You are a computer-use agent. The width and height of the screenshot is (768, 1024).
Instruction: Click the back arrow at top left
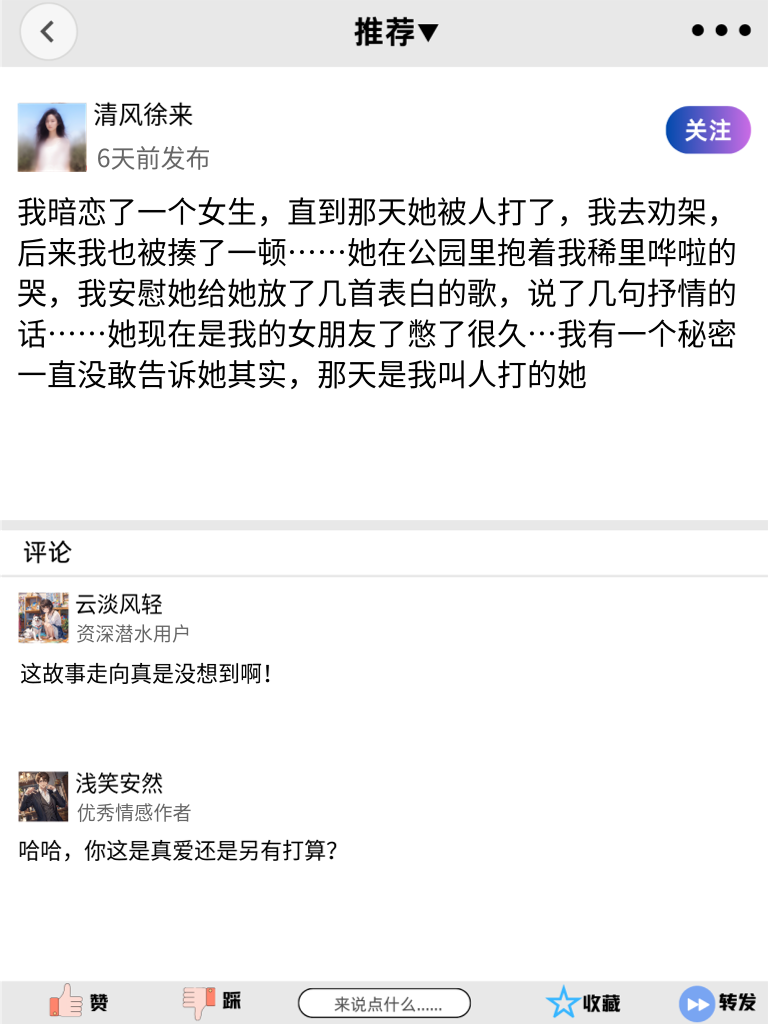(x=48, y=31)
